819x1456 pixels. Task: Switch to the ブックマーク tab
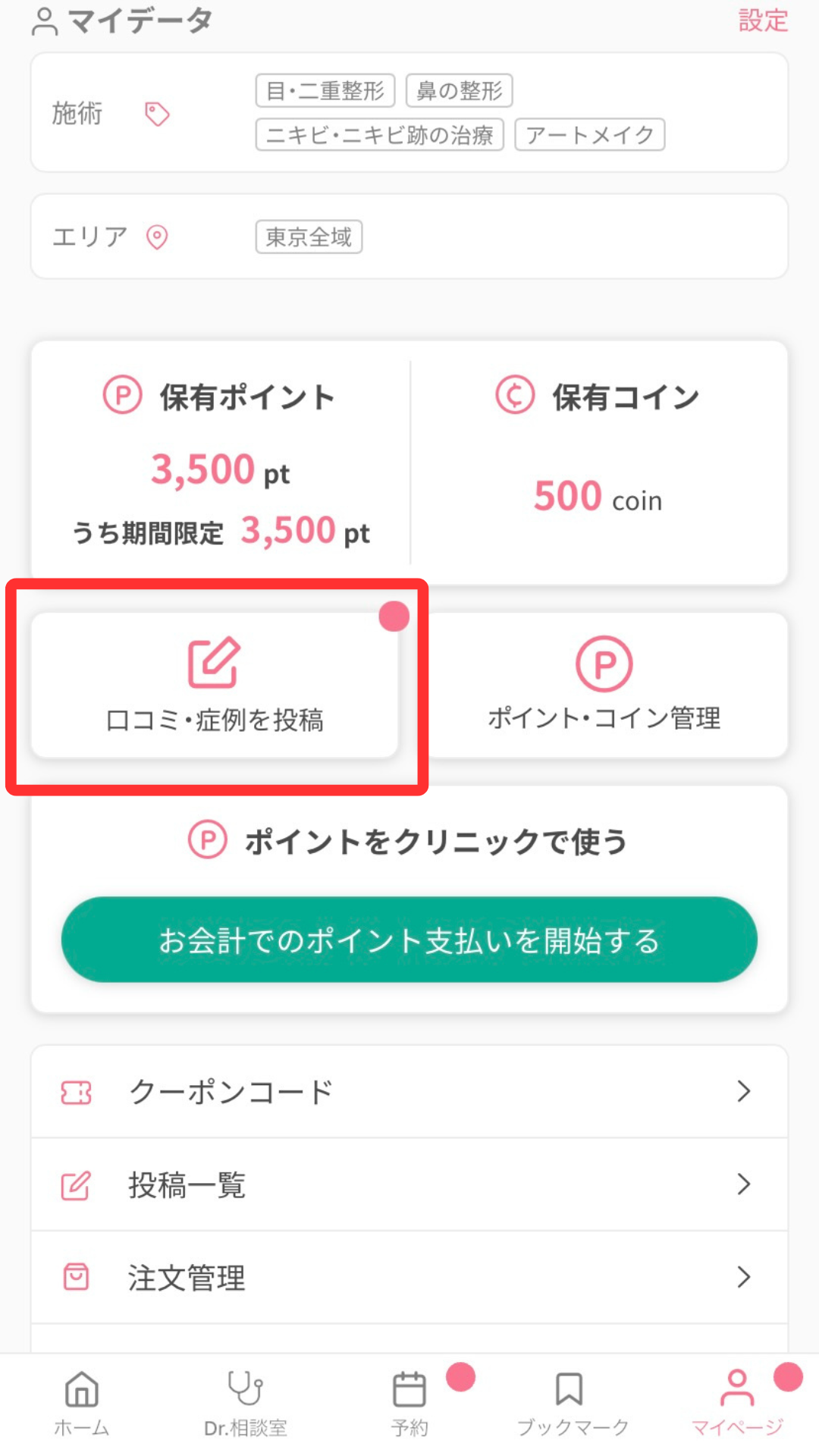573,1404
